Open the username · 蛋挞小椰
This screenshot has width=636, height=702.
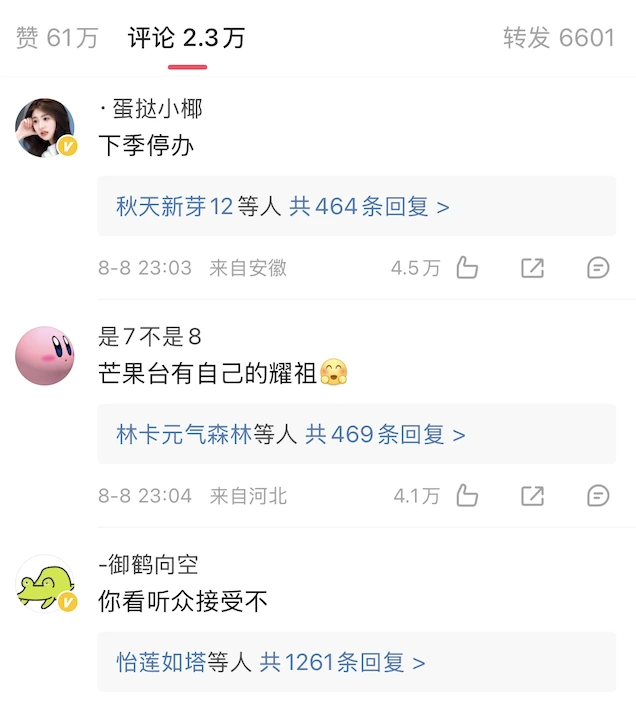coord(150,109)
